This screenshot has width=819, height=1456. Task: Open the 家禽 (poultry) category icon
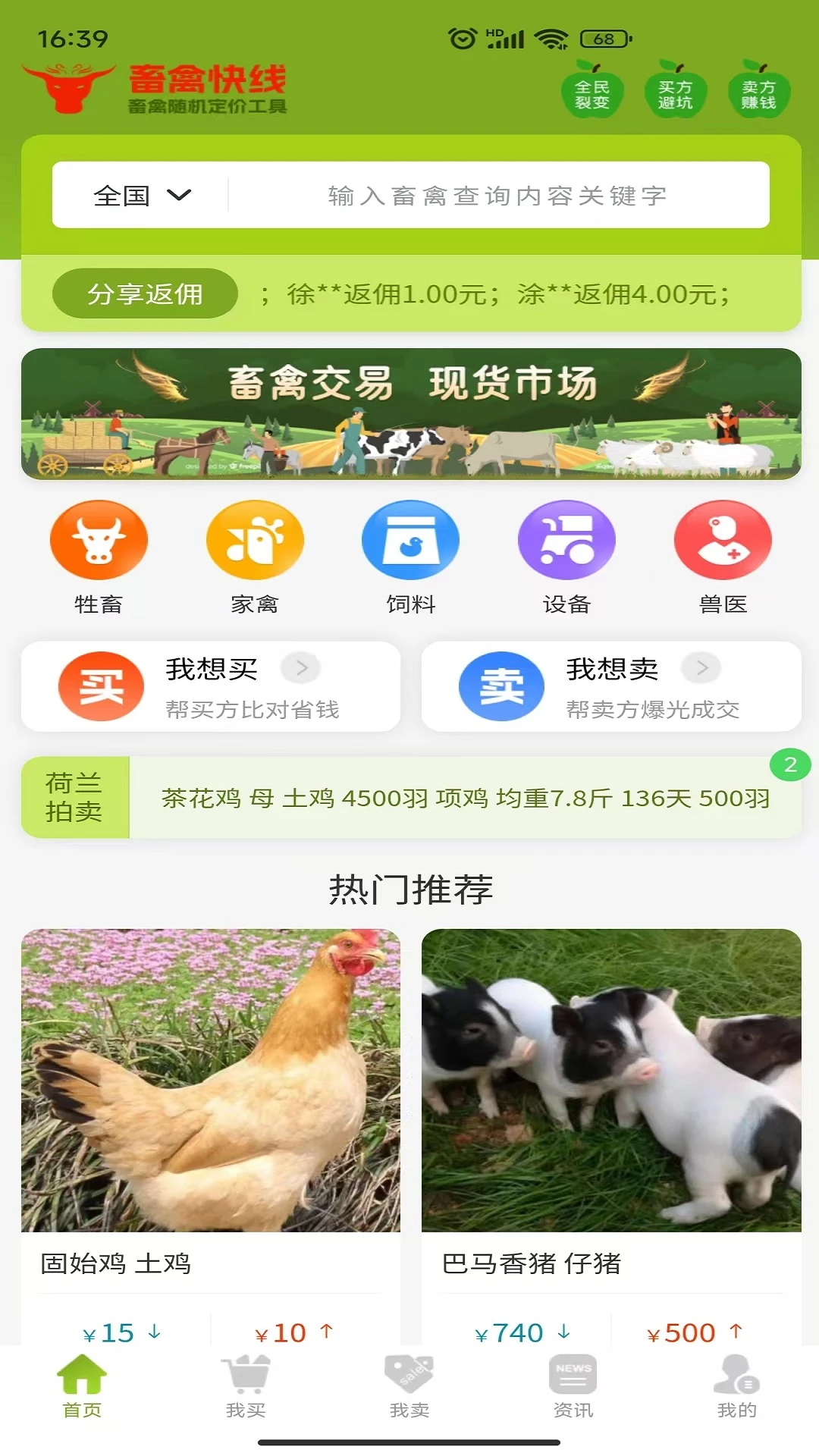point(254,540)
